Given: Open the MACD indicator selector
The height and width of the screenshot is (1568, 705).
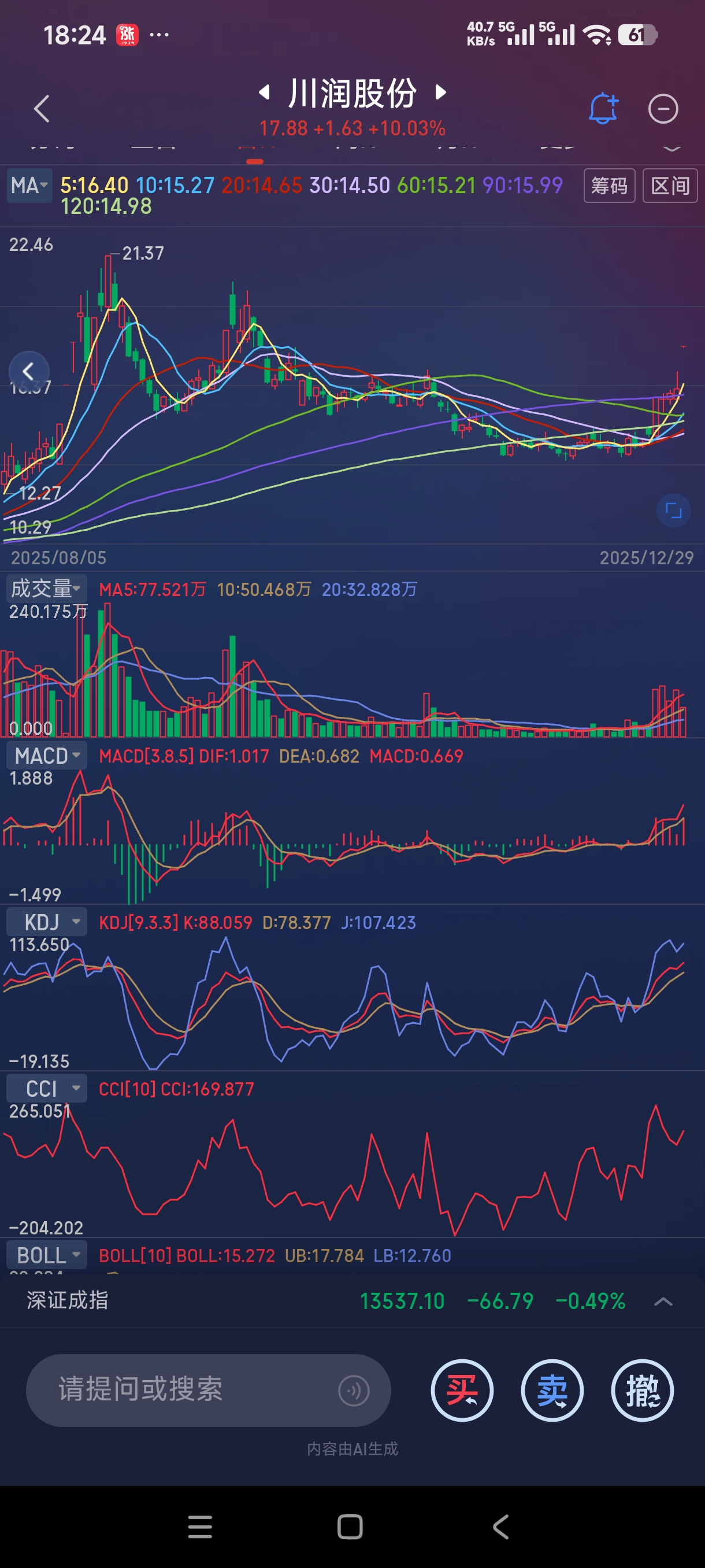Looking at the screenshot, I should (x=46, y=756).
